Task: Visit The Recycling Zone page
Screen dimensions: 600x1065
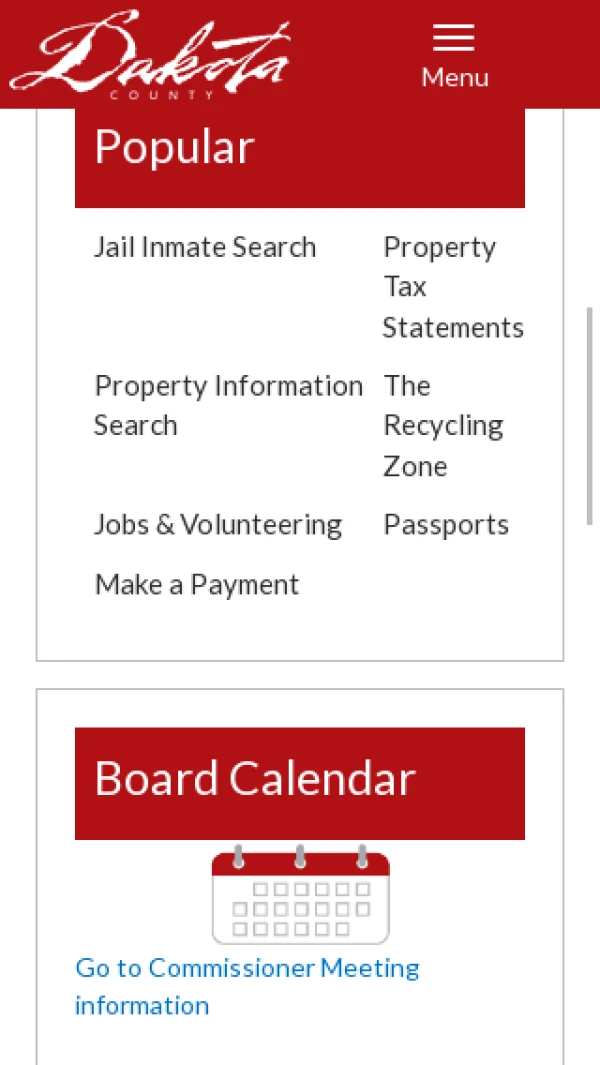Action: point(443,426)
